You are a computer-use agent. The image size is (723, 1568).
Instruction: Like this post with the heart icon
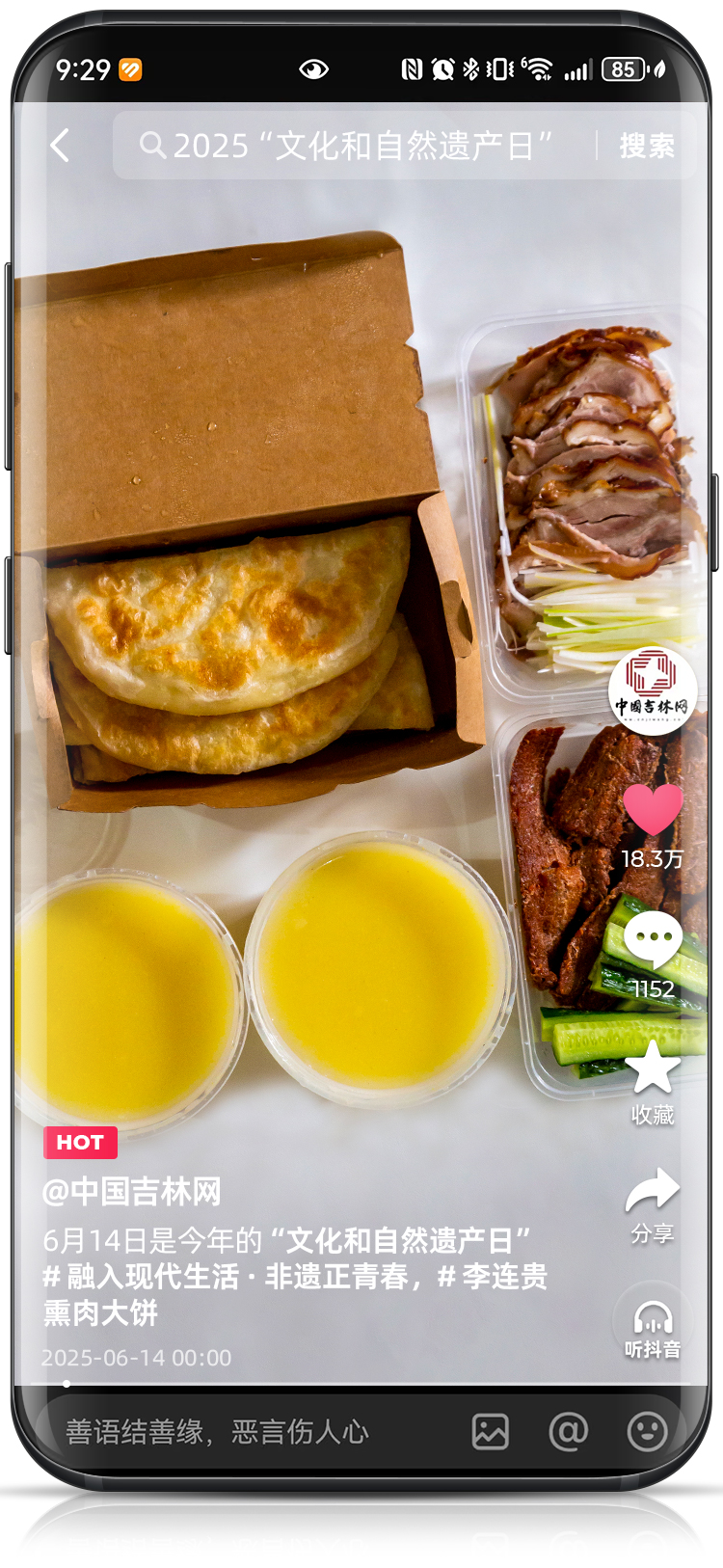click(x=653, y=809)
